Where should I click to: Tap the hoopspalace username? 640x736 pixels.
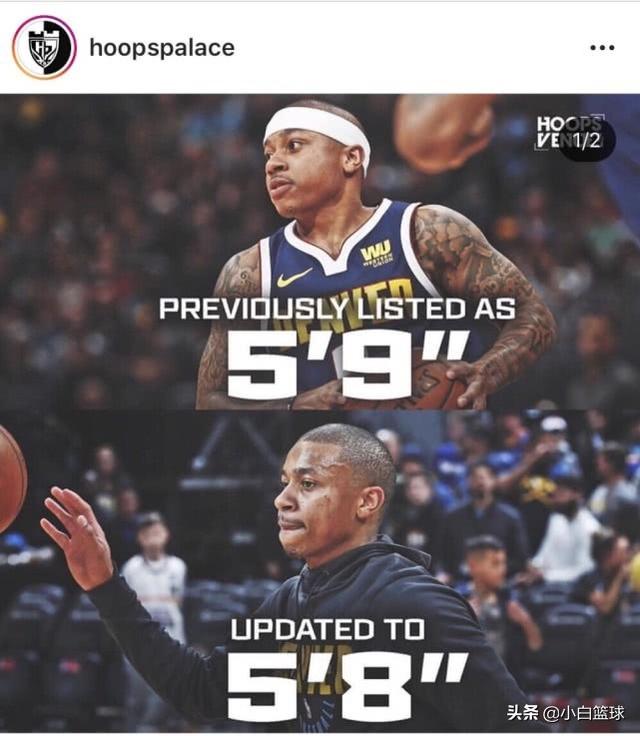[161, 47]
